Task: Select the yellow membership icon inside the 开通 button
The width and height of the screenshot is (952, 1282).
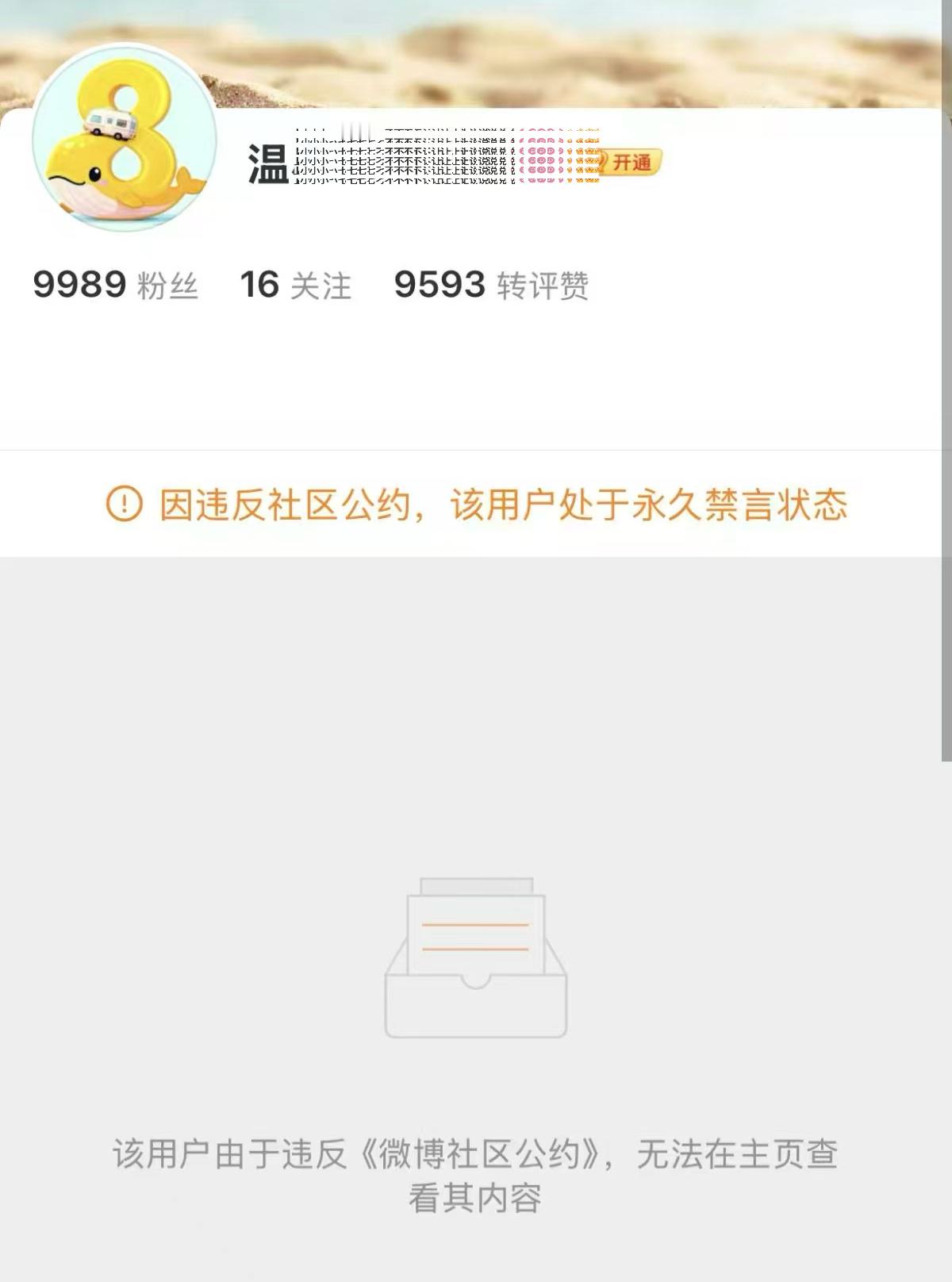Action: pyautogui.click(x=607, y=163)
